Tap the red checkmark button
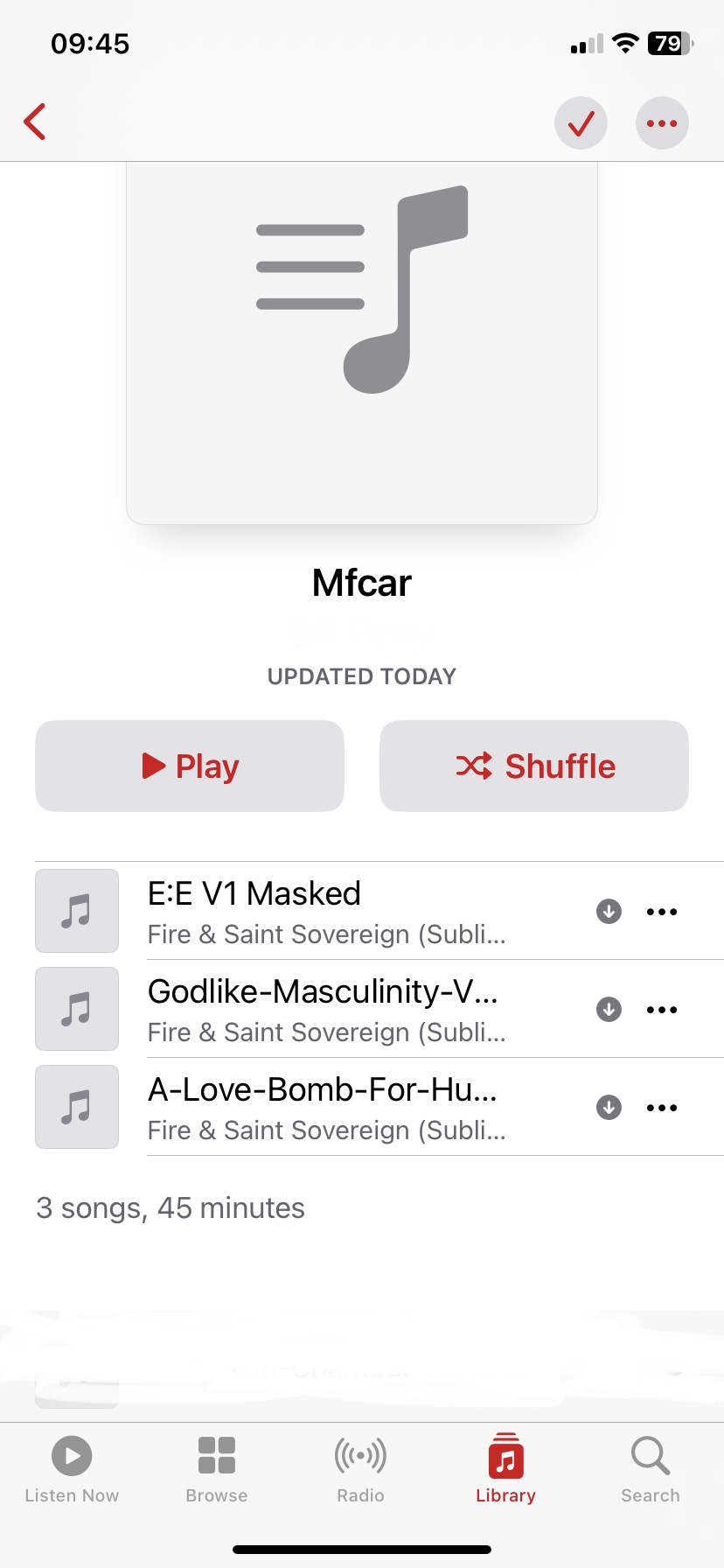Viewport: 724px width, 1568px height. click(581, 122)
